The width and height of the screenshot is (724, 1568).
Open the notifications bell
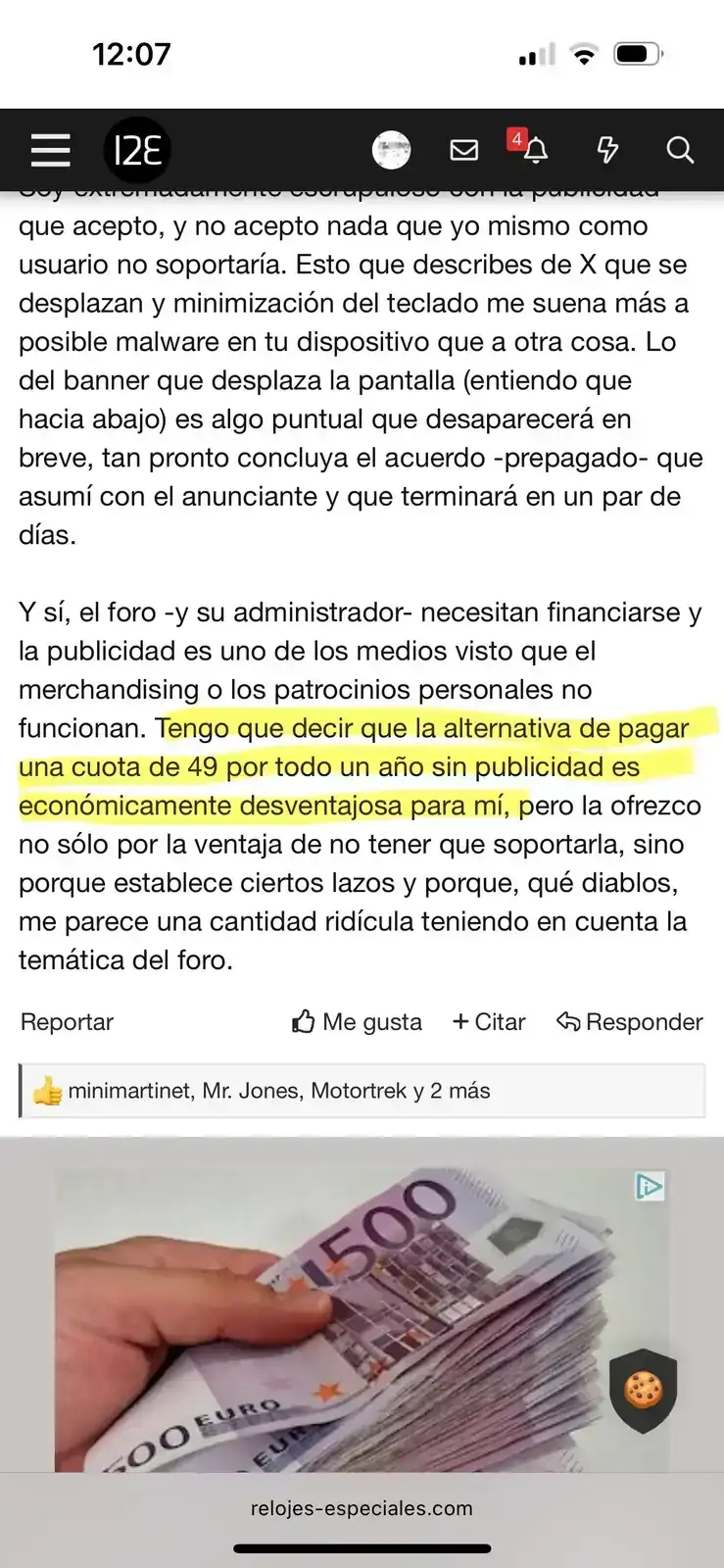[535, 150]
